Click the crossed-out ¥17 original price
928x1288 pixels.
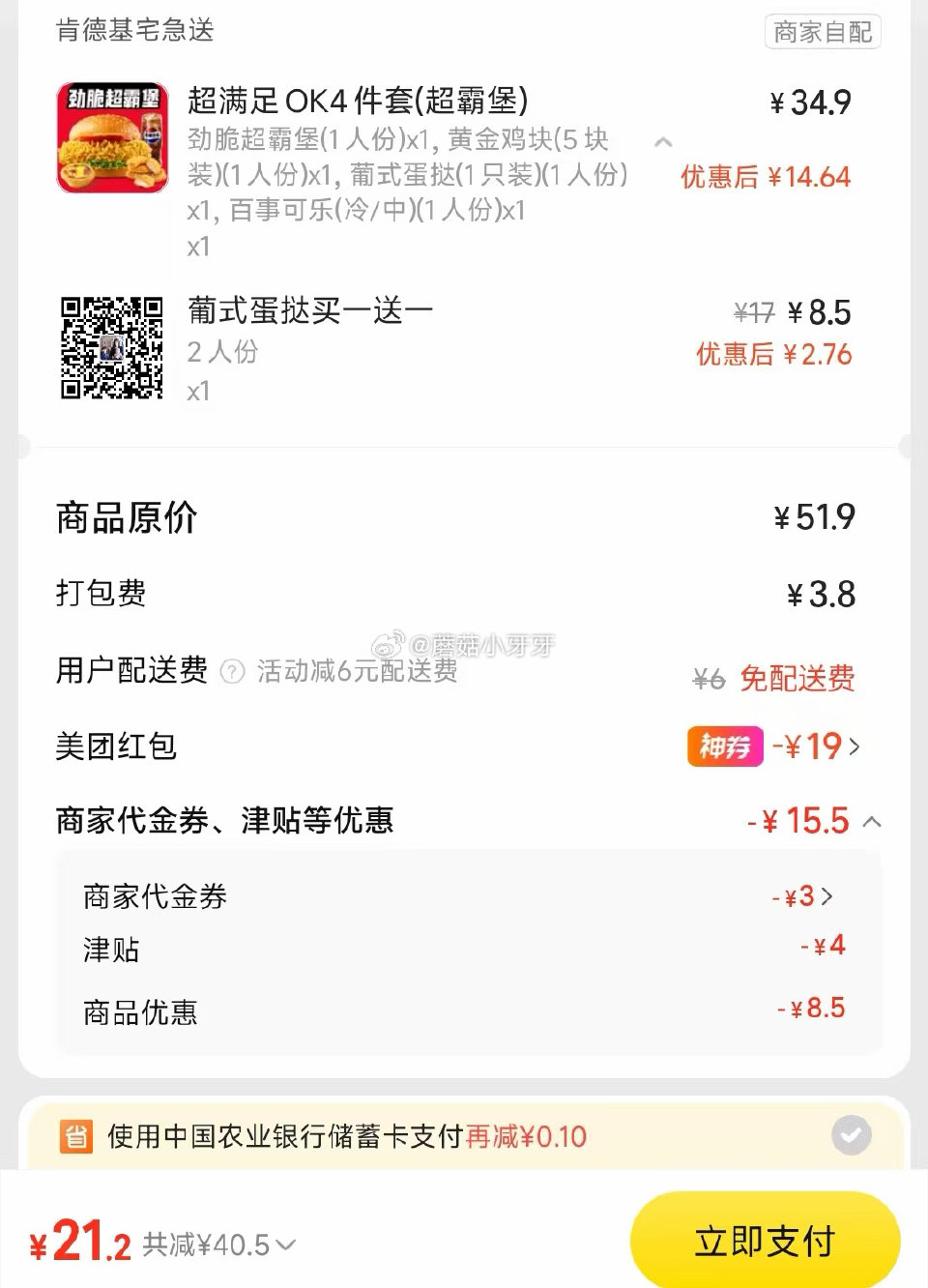click(x=753, y=312)
